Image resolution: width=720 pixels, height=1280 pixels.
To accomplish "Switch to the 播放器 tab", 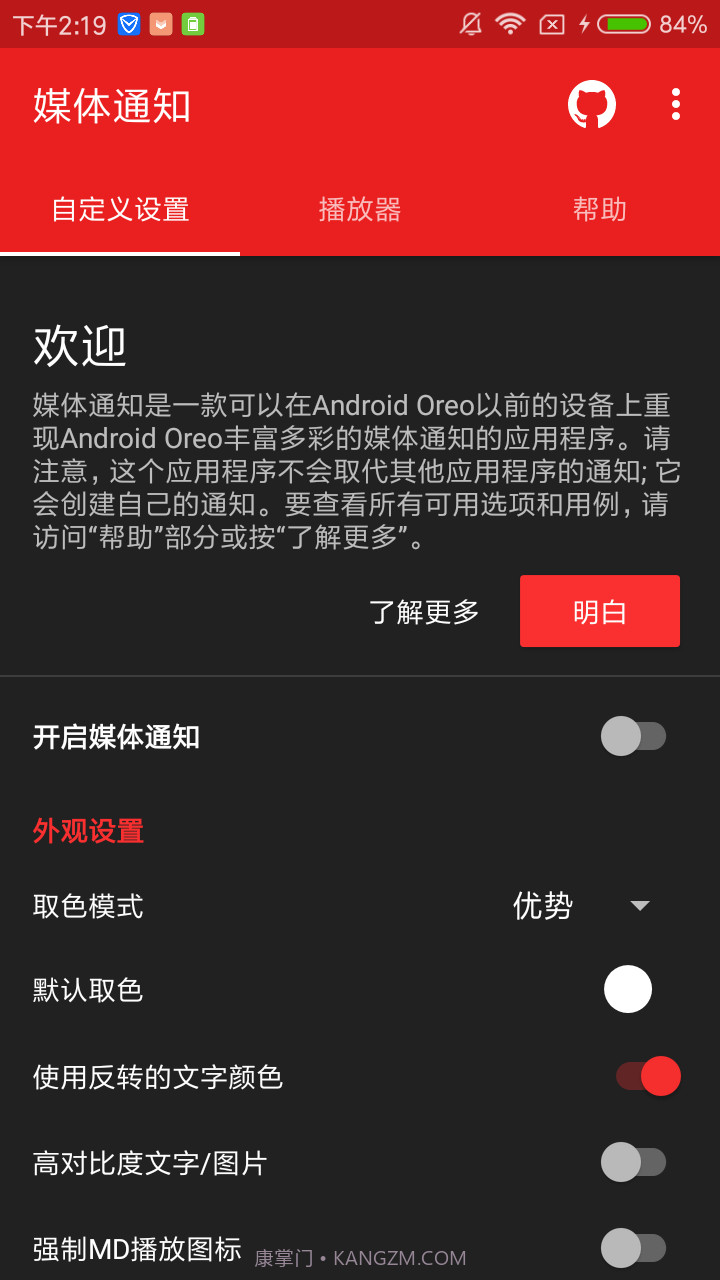I will point(360,211).
